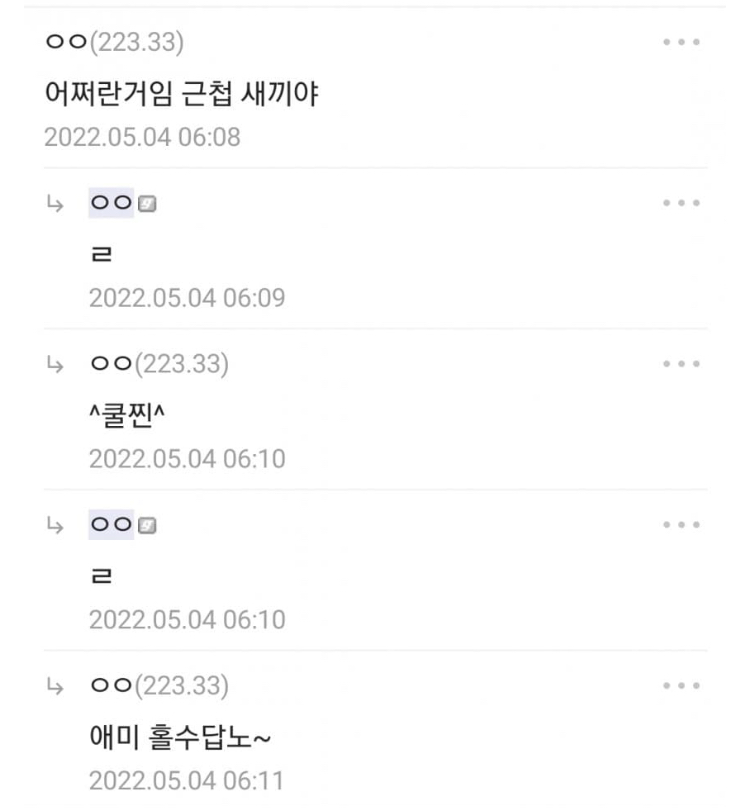Open the nickname on the ㄹ reply at 06:10

point(112,525)
